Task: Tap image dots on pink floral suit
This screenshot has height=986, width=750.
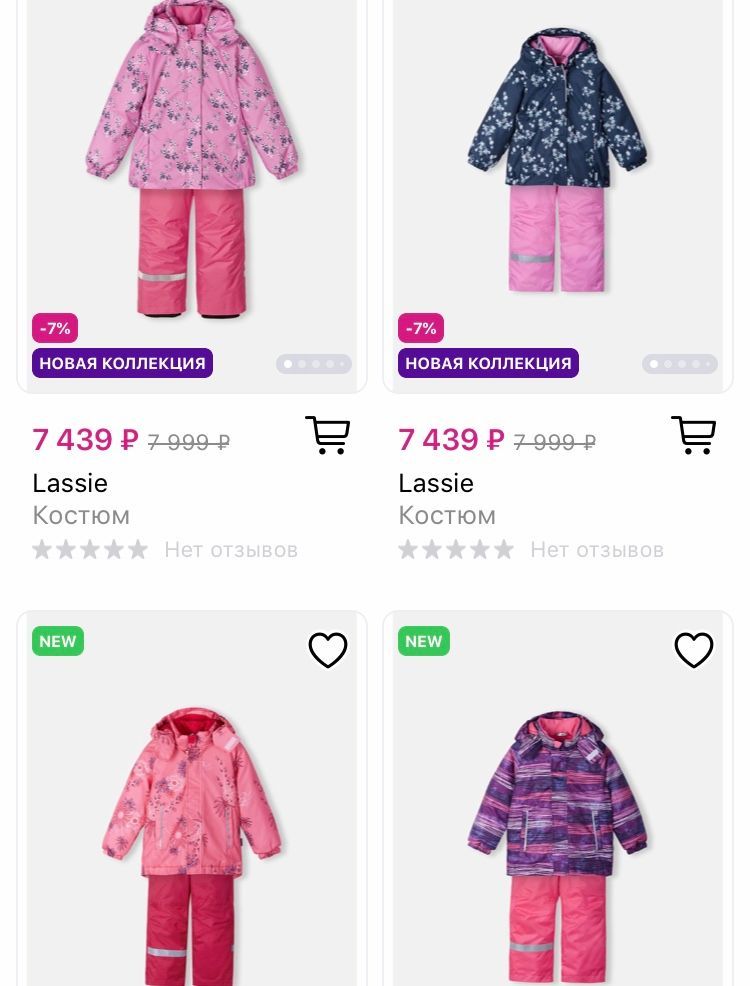Action: click(314, 364)
